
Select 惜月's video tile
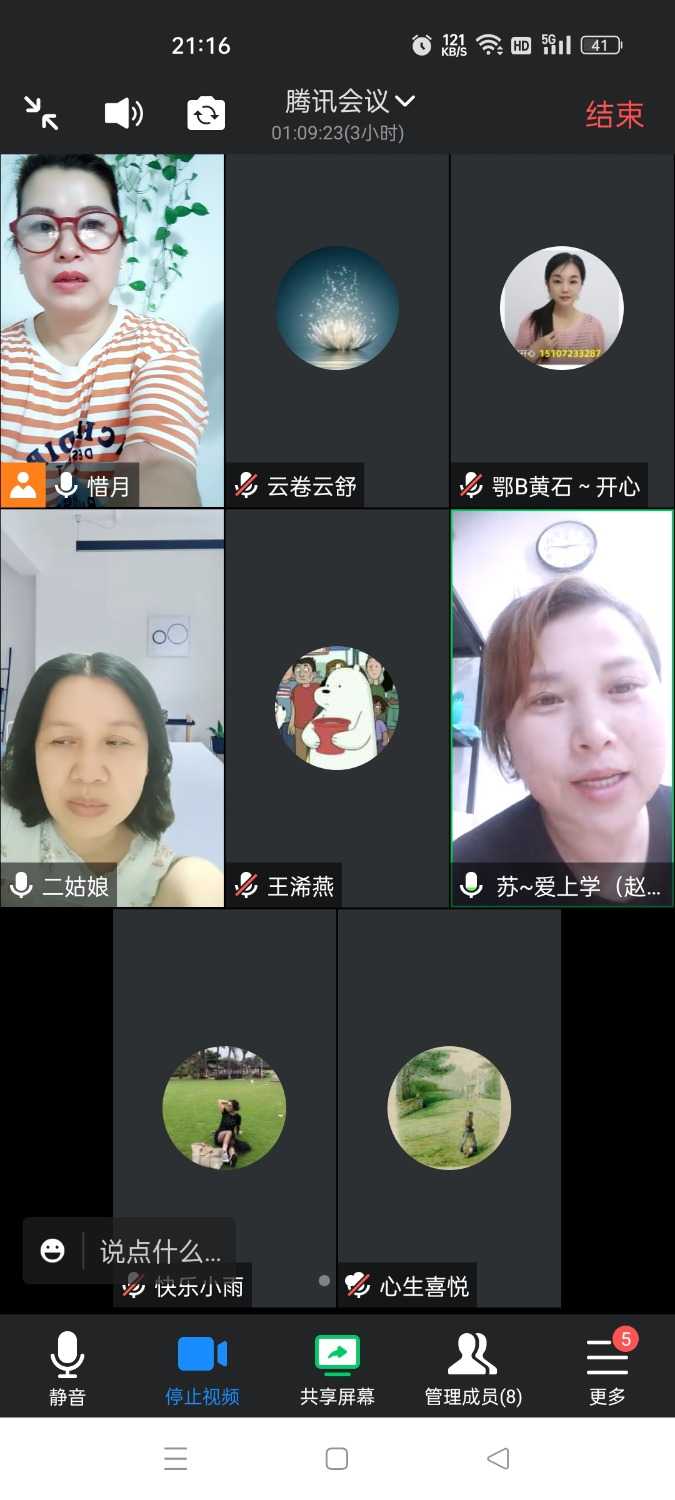coord(112,330)
